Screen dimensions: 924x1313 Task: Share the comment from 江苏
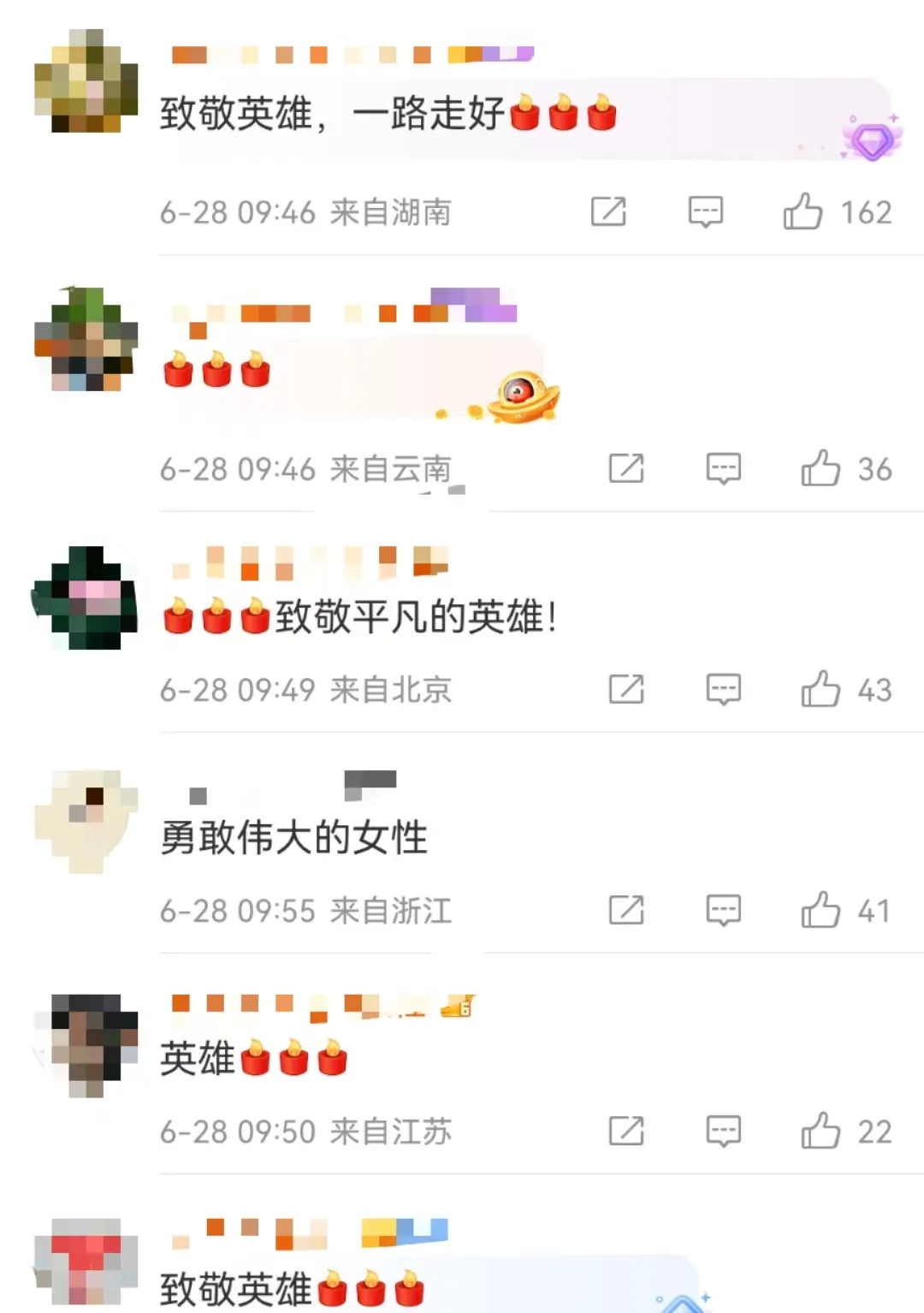[626, 1131]
